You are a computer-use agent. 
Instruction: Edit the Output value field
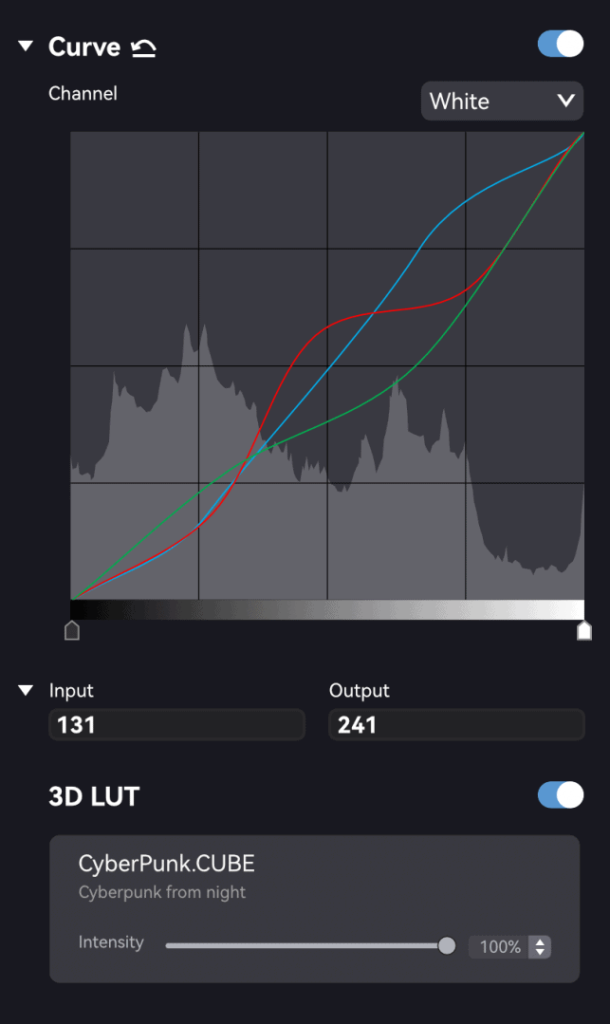point(457,725)
